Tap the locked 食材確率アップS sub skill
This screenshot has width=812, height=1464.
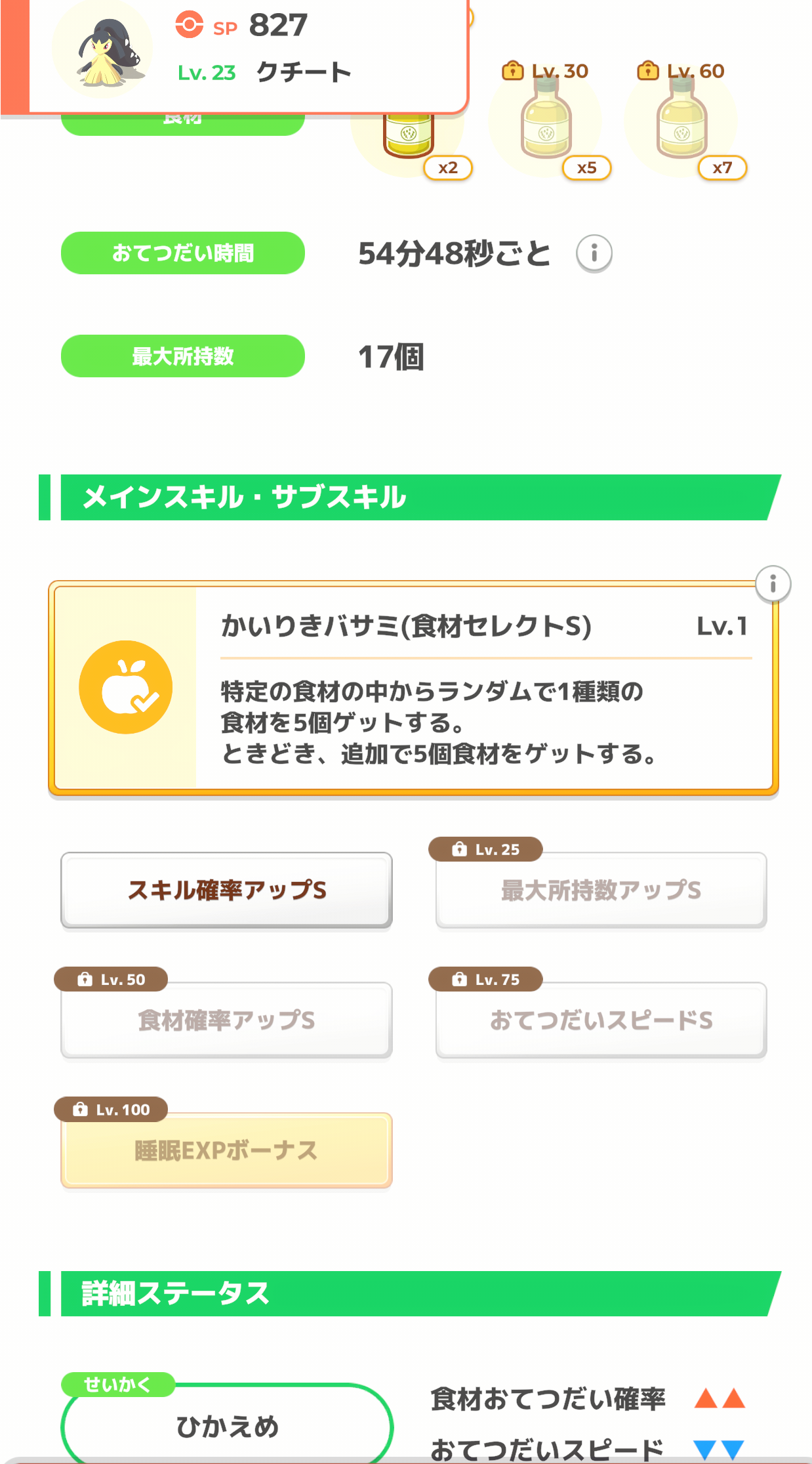coord(226,1020)
